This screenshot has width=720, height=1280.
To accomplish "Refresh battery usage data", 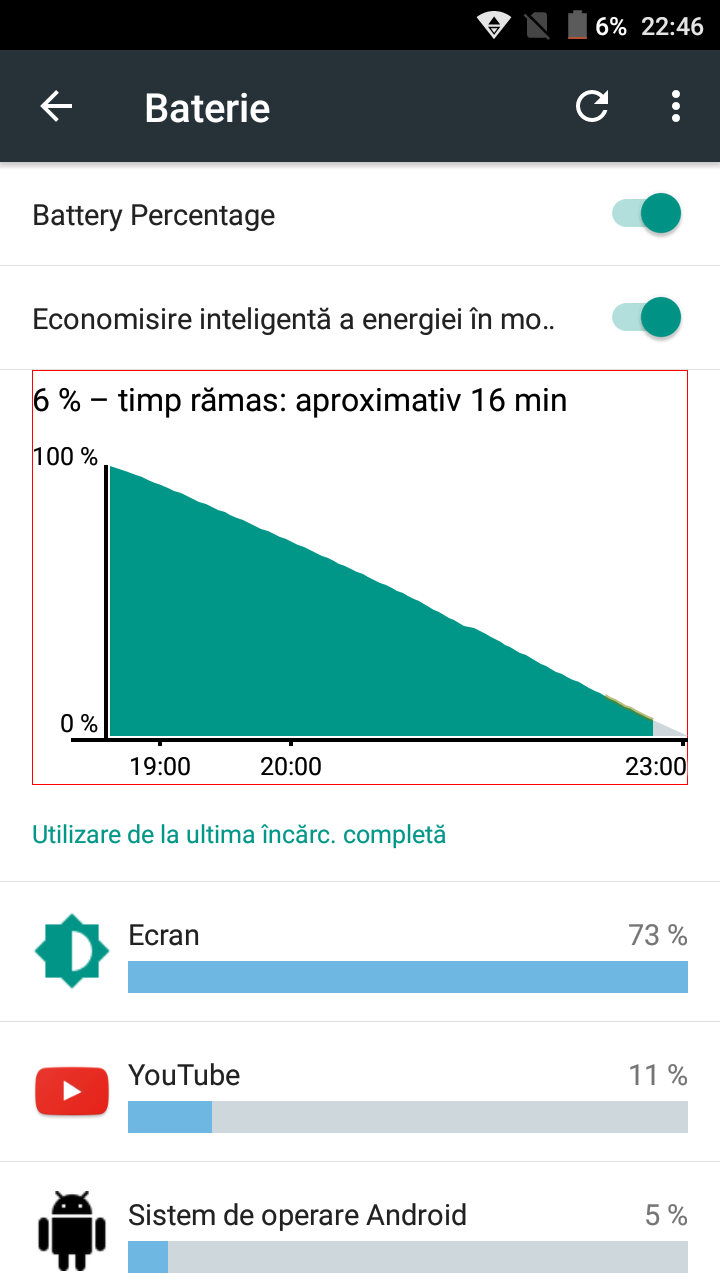I will click(x=592, y=107).
